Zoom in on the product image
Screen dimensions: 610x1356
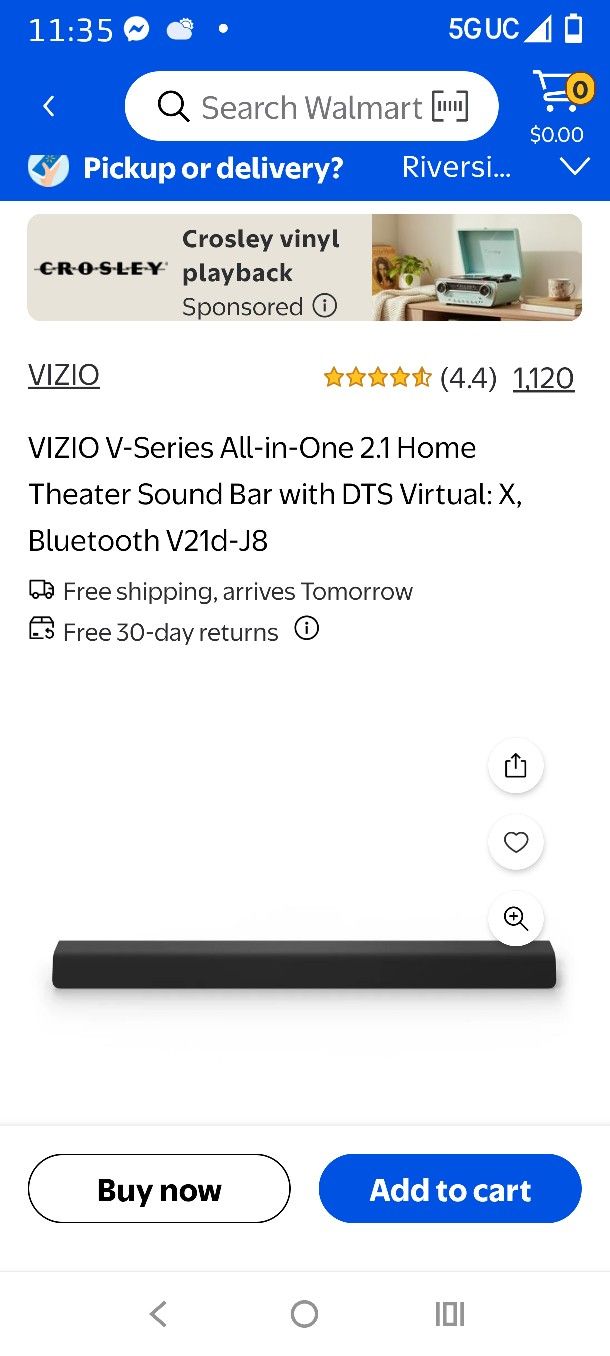coord(516,919)
